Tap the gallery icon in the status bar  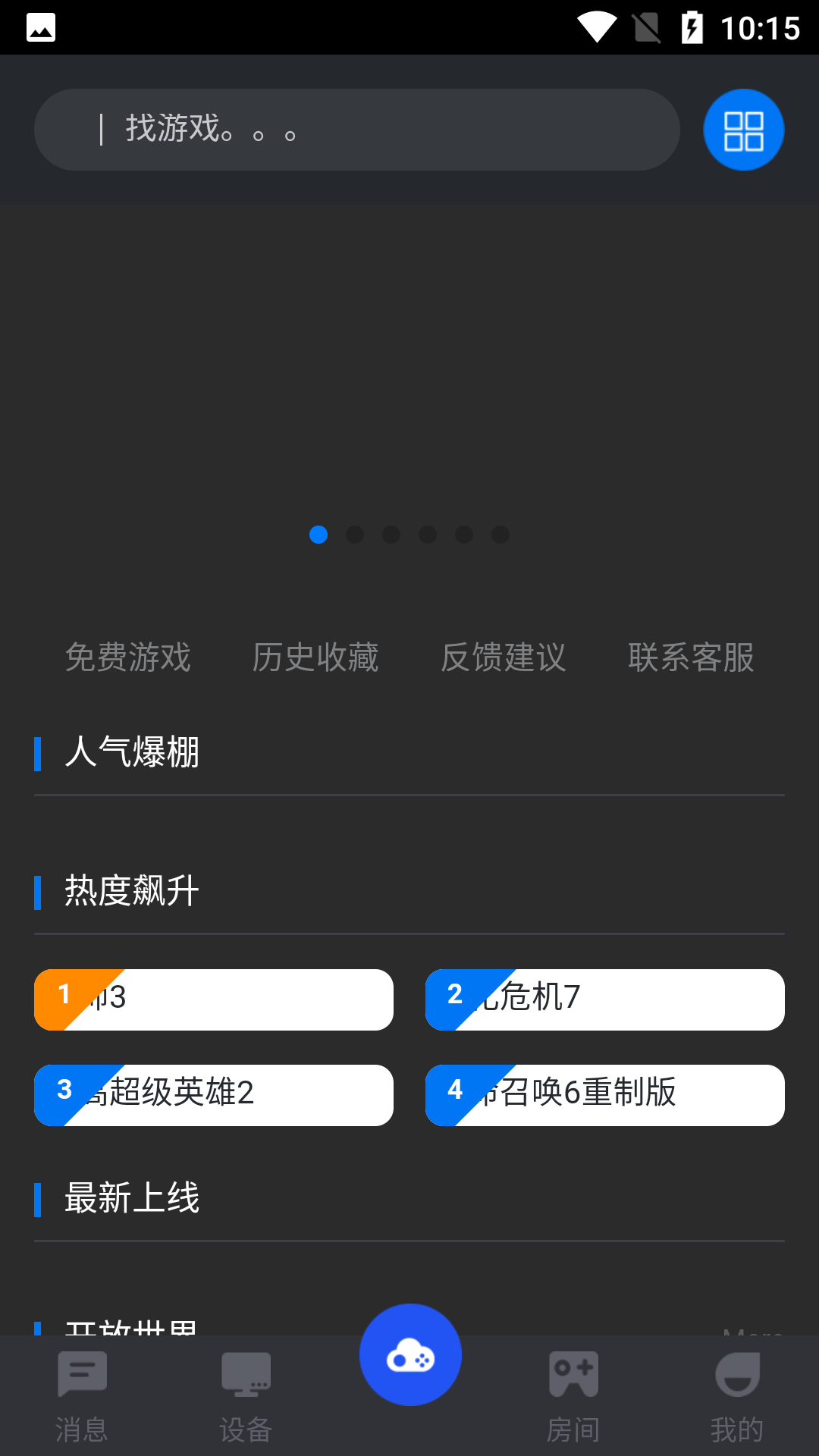tap(40, 27)
